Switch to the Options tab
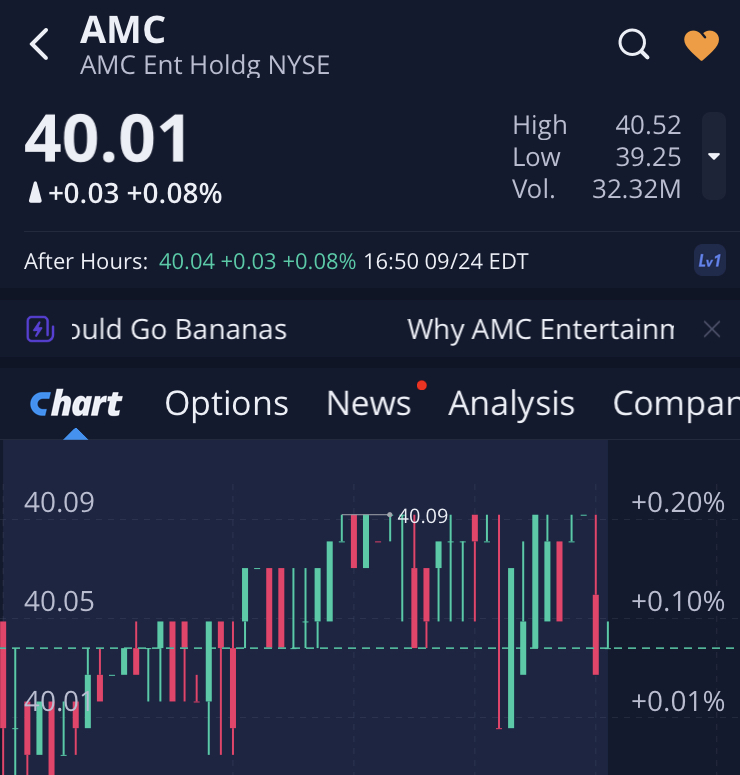Image resolution: width=740 pixels, height=775 pixels. [226, 403]
